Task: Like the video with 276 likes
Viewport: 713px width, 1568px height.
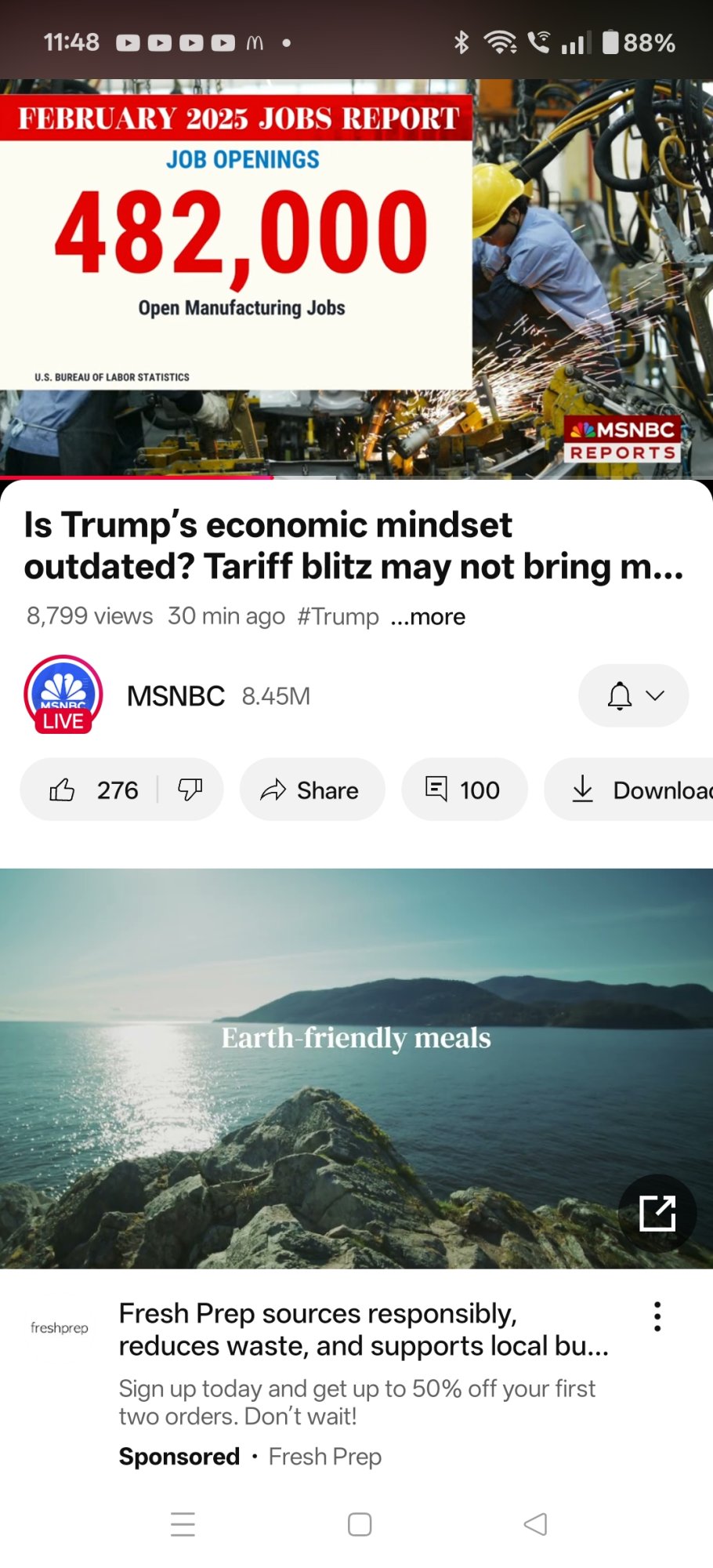Action: (x=92, y=789)
